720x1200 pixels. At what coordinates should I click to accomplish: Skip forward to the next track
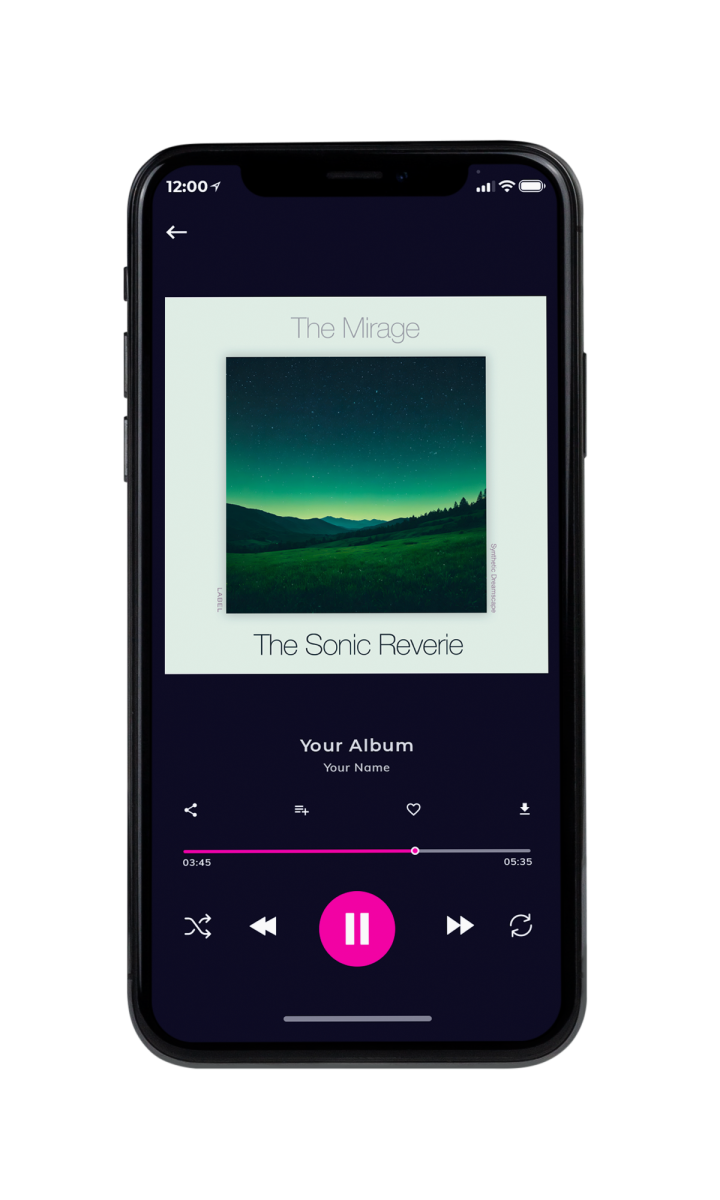[460, 926]
